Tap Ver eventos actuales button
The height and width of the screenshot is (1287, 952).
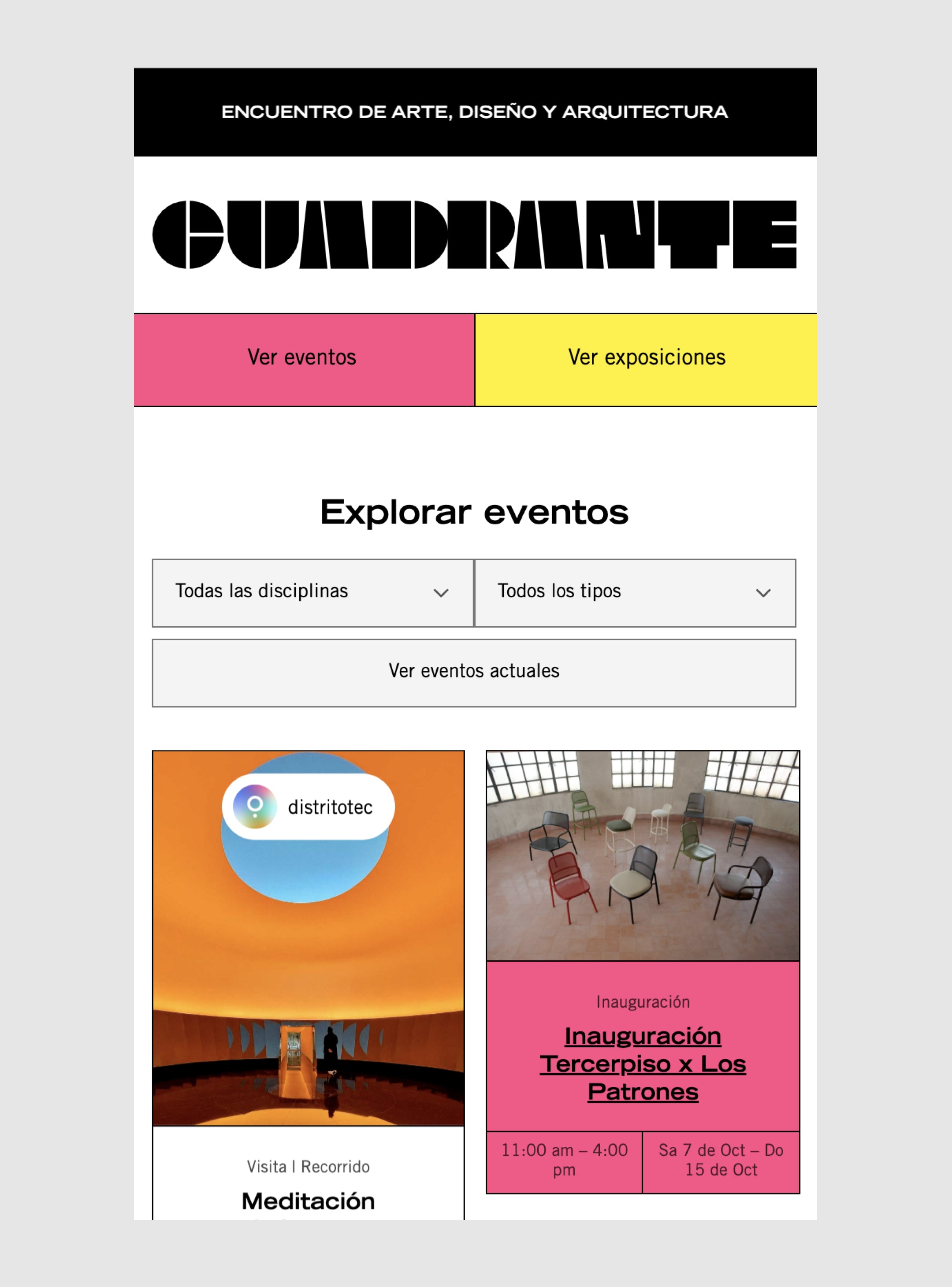[473, 672]
